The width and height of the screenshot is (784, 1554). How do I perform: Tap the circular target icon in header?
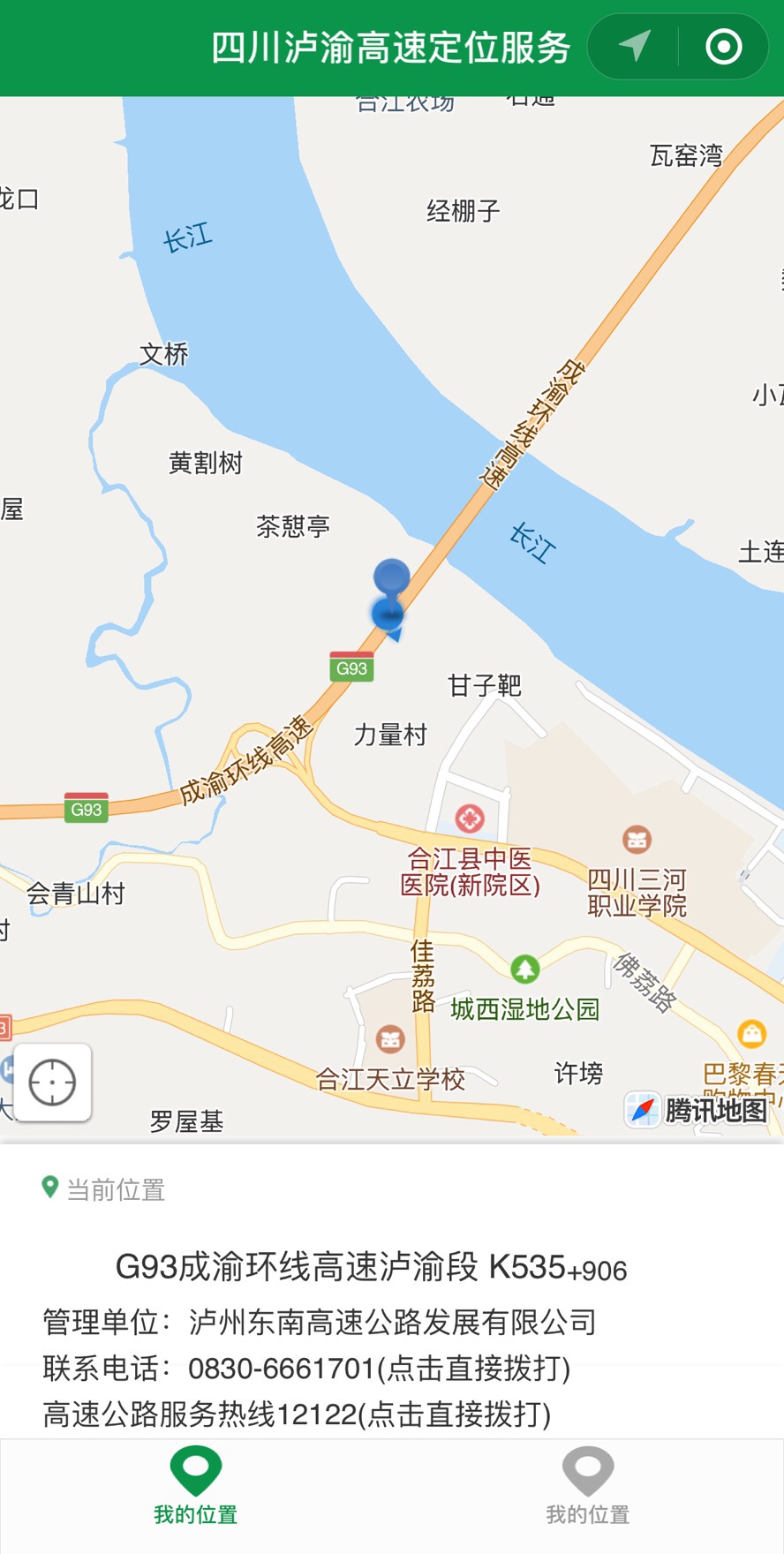coord(723,47)
